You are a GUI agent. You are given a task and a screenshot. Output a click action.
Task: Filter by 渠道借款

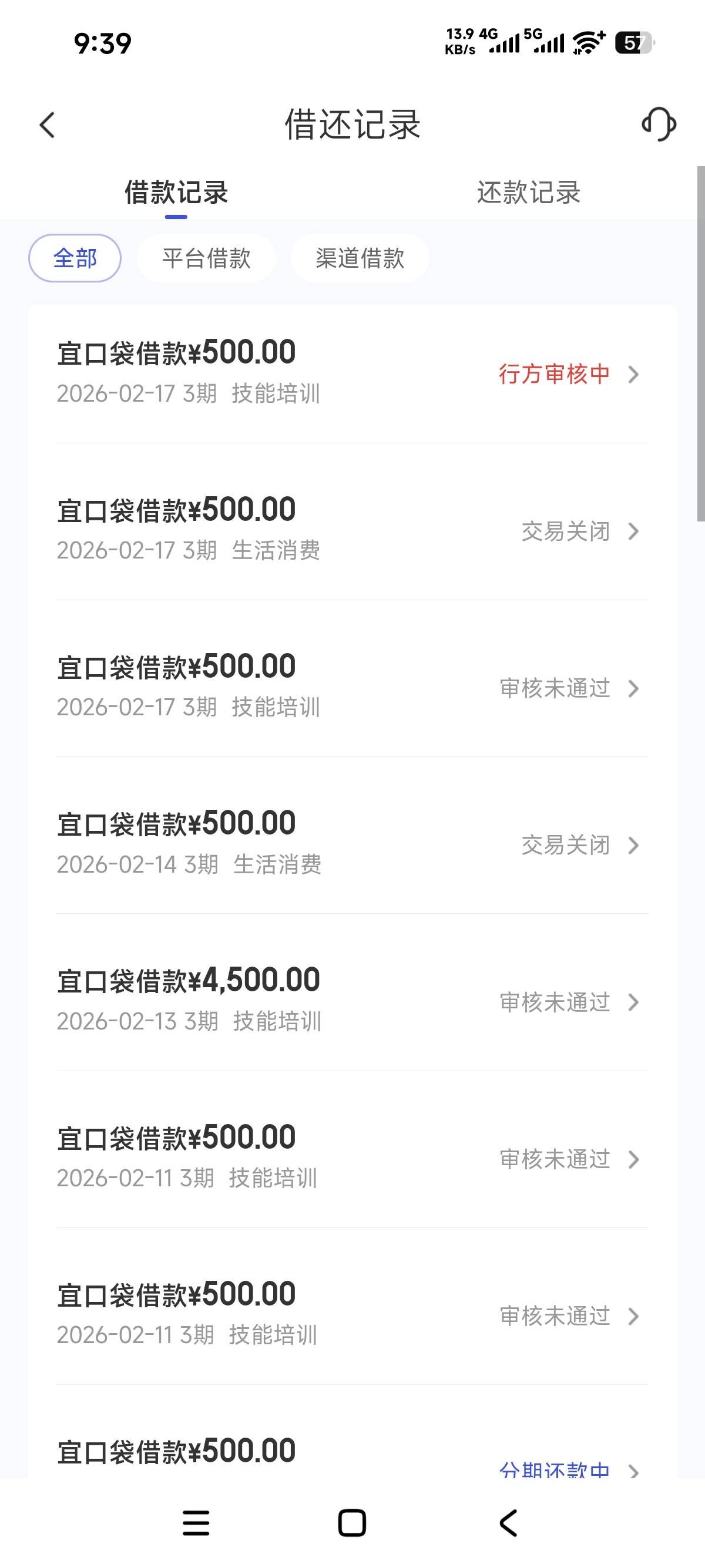[x=360, y=258]
